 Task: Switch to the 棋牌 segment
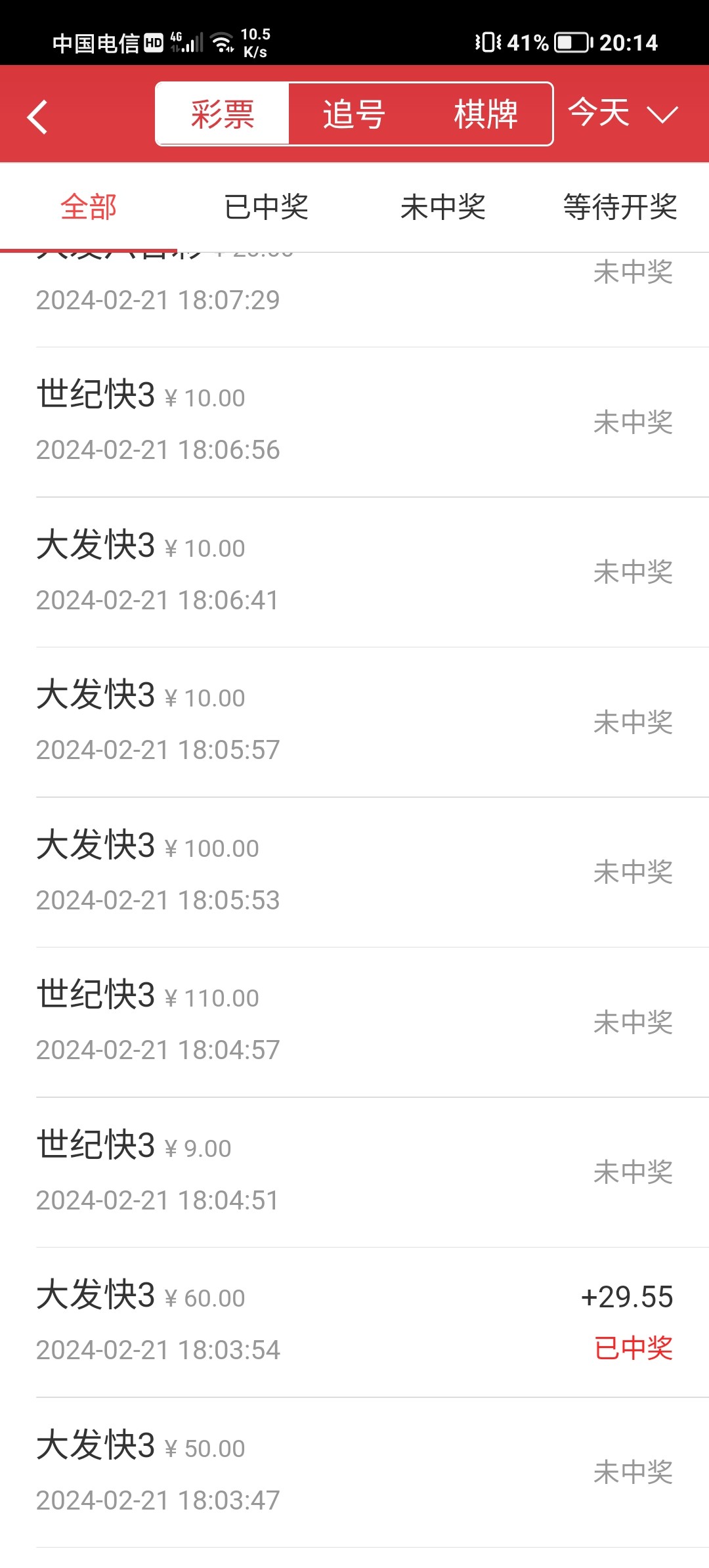point(486,114)
